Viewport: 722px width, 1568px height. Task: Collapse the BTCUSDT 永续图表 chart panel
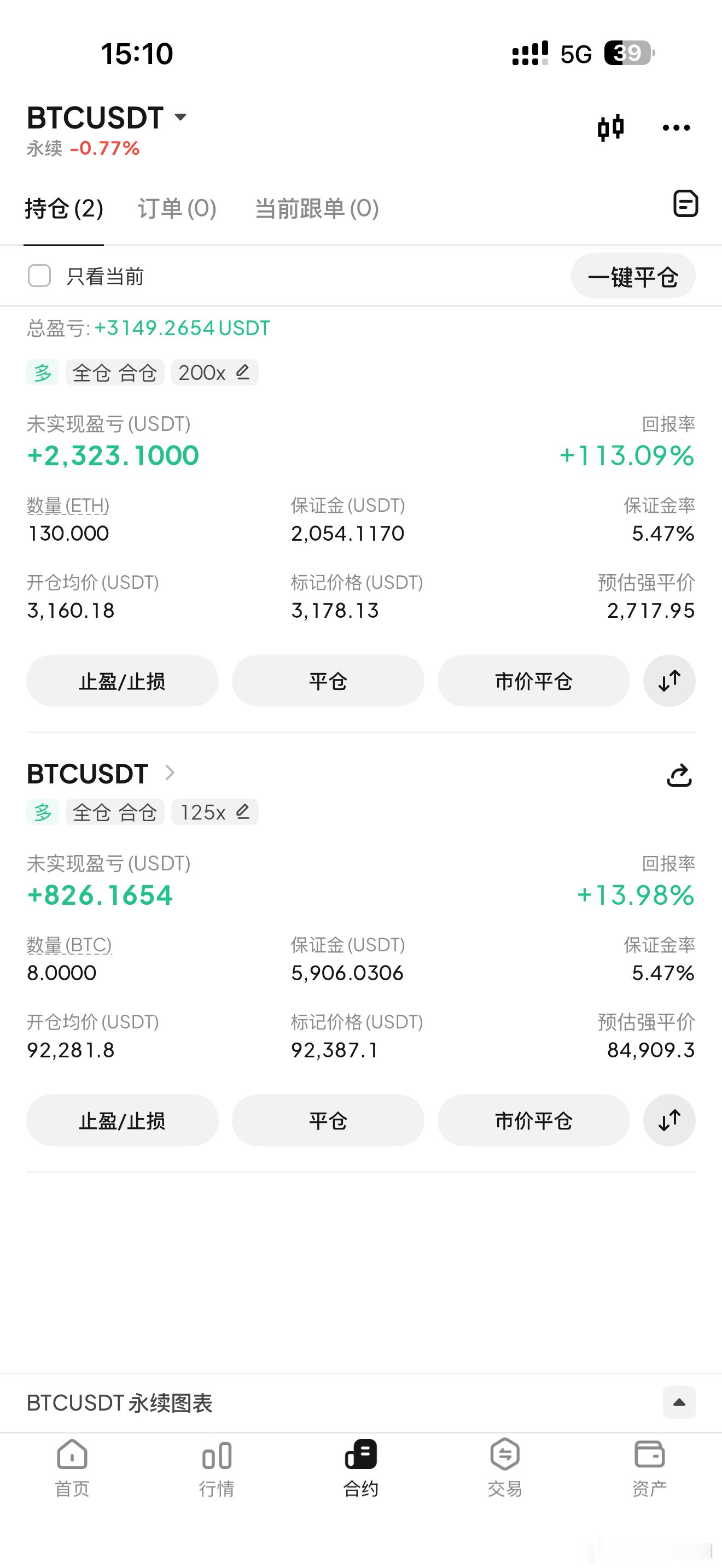(679, 1402)
